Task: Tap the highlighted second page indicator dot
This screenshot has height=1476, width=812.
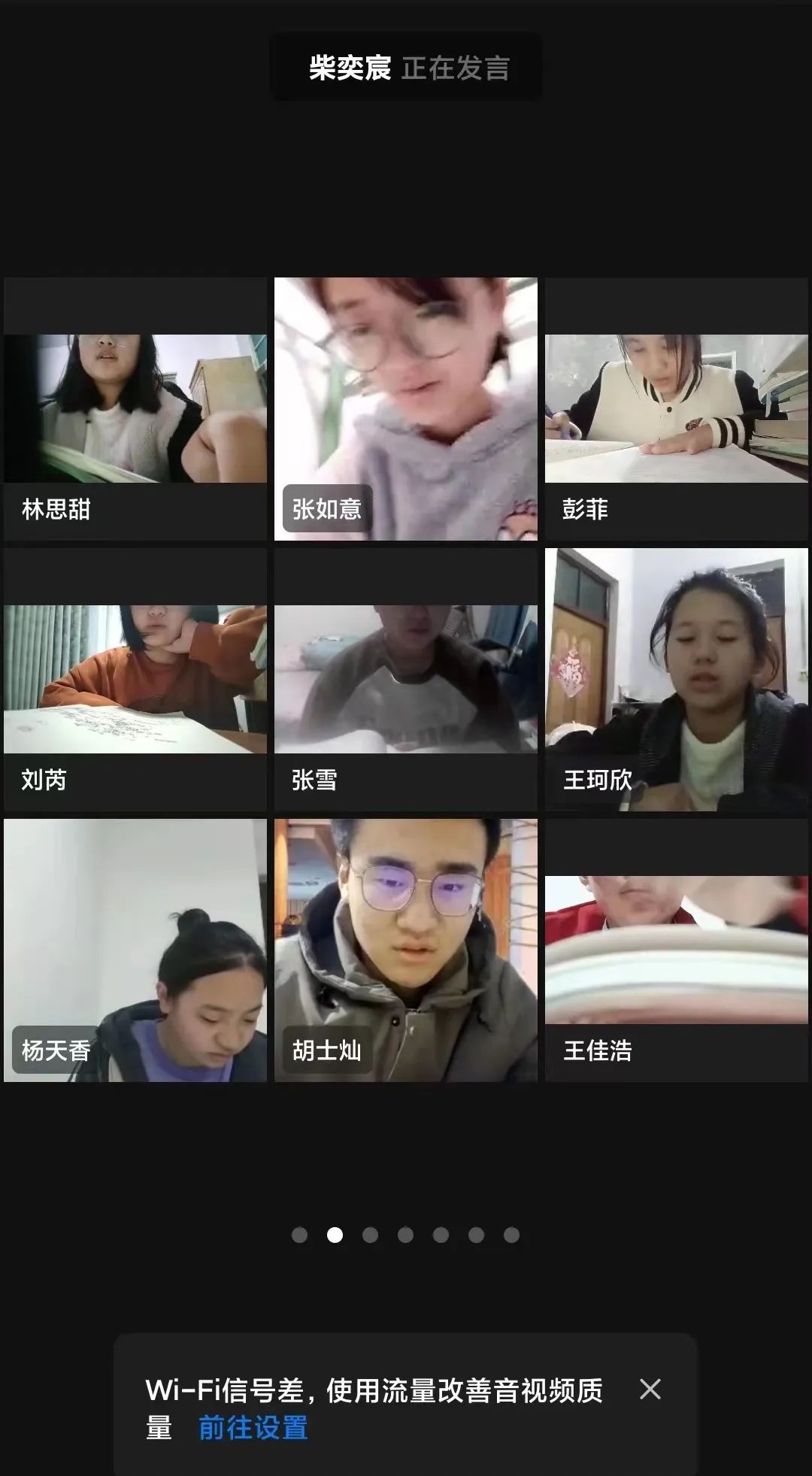Action: [335, 1235]
